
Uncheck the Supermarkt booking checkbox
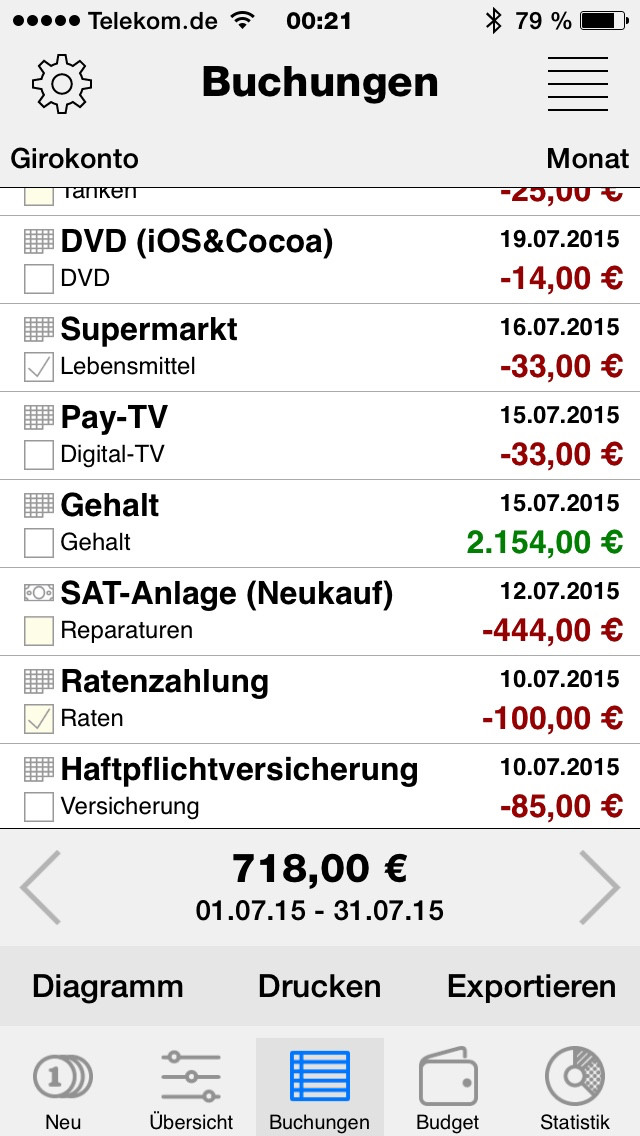tap(39, 367)
